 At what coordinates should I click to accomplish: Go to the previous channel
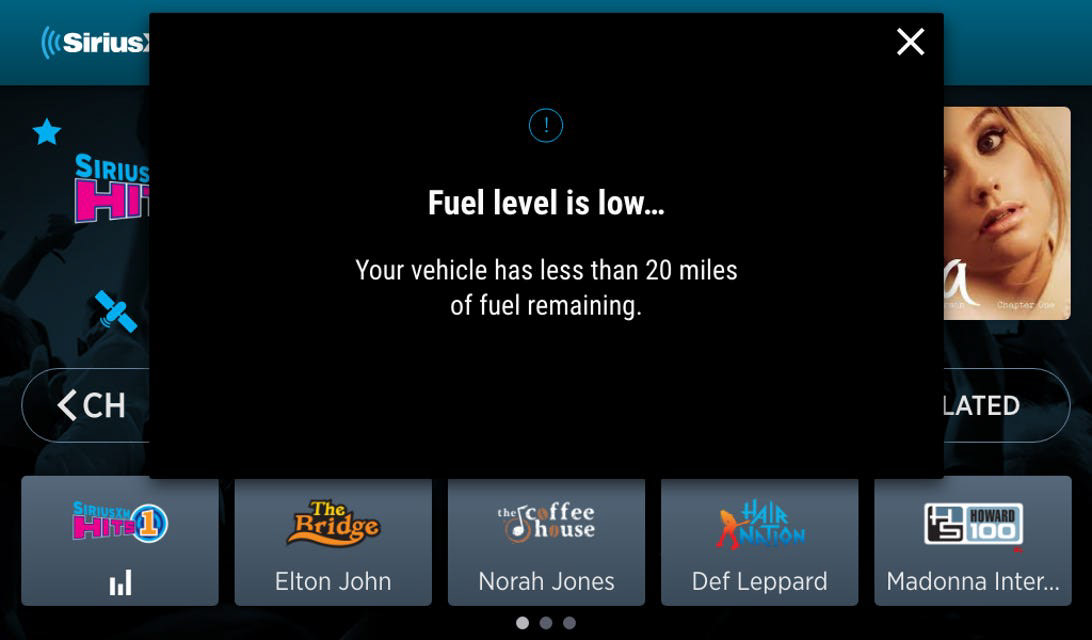[x=88, y=405]
